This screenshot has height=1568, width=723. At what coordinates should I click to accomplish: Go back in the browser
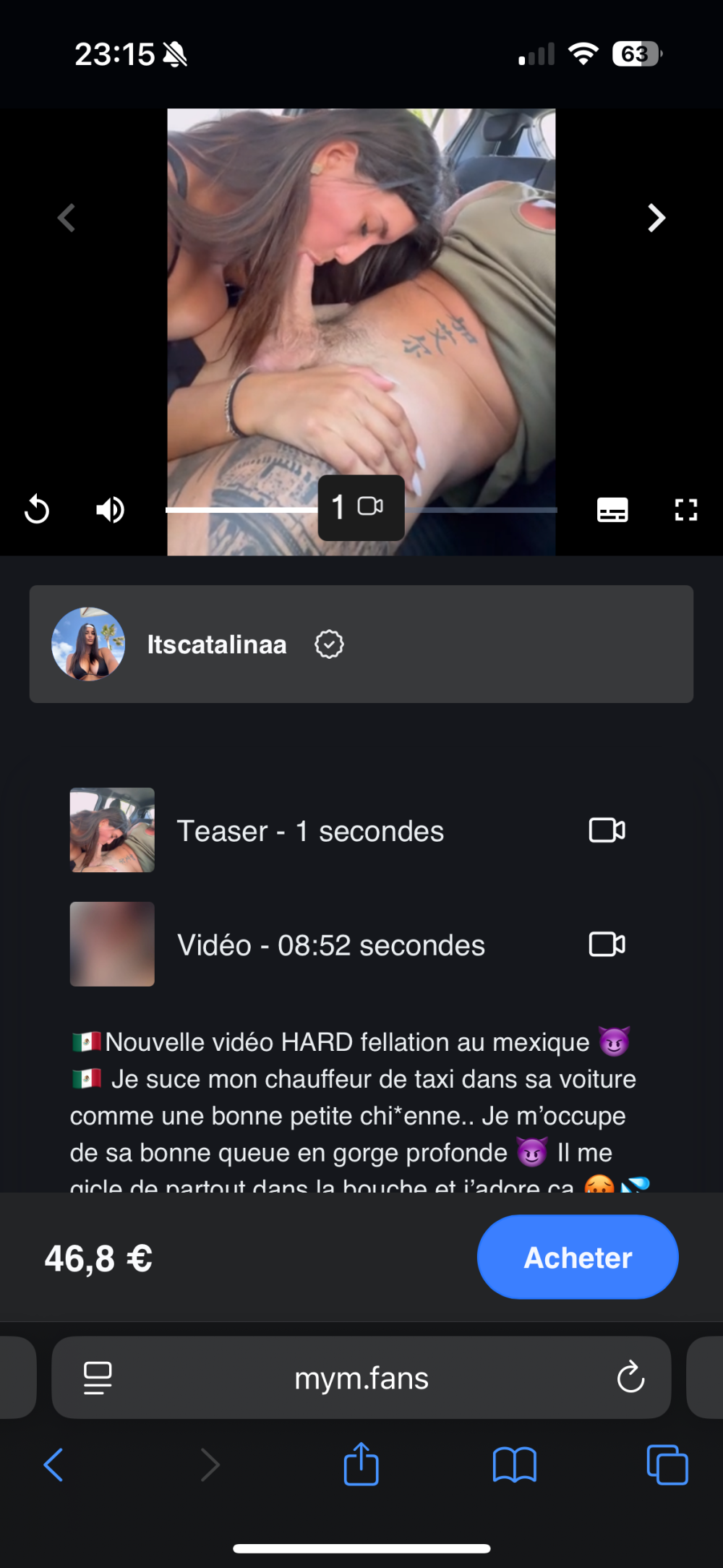coord(54,1465)
